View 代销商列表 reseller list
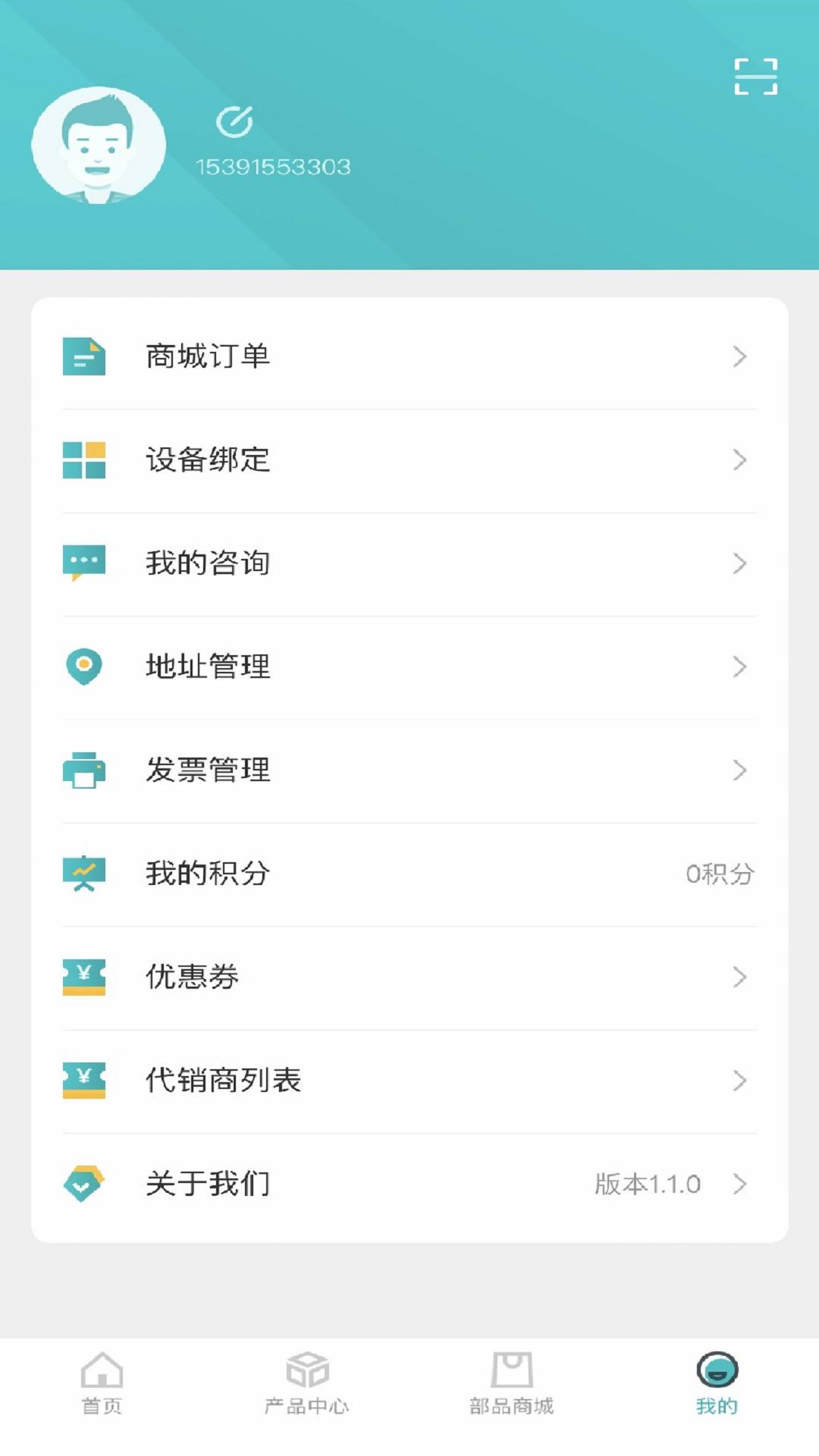Viewport: 819px width, 1456px height. point(409,1080)
